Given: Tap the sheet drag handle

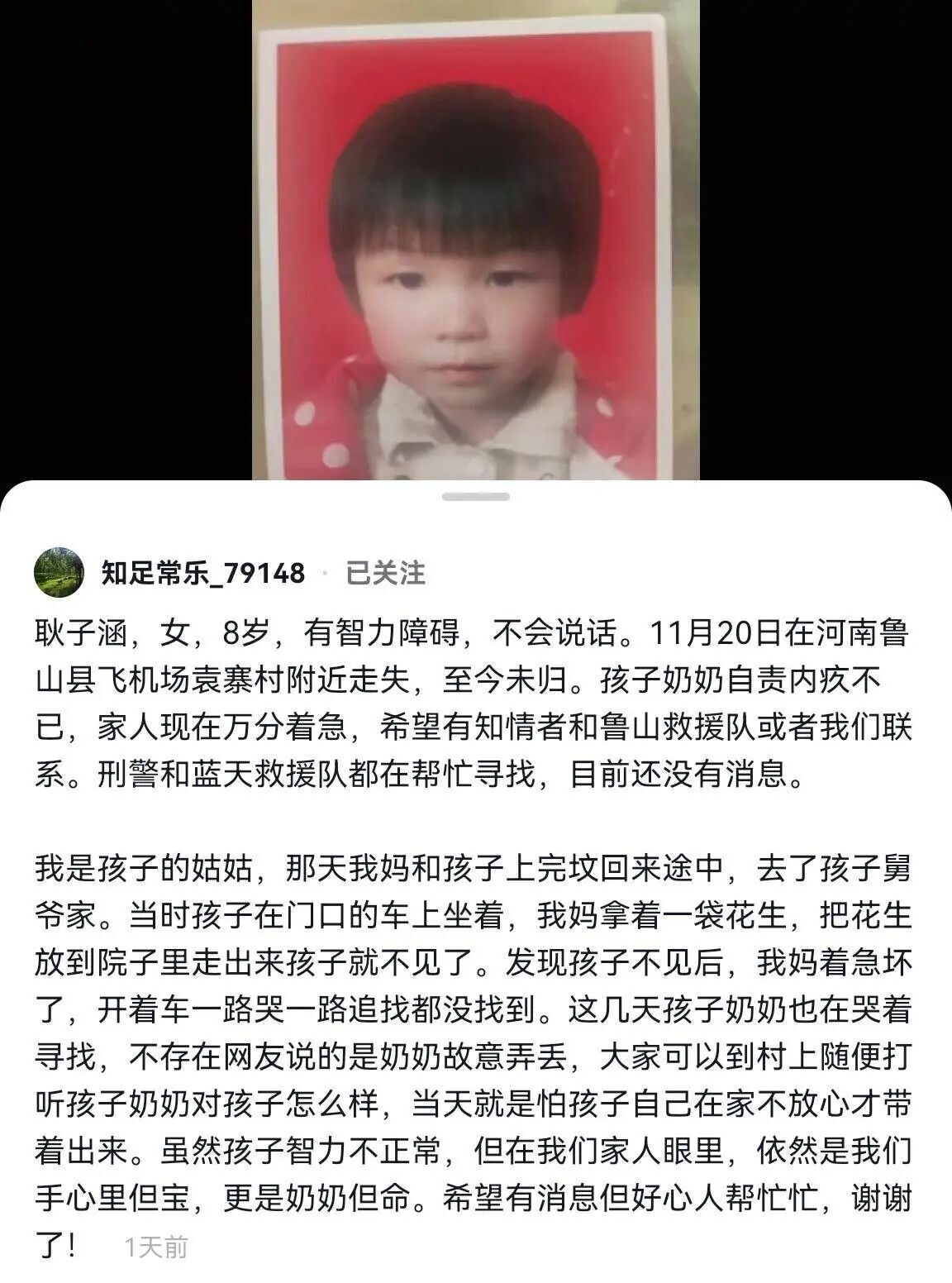Looking at the screenshot, I should point(476,497).
